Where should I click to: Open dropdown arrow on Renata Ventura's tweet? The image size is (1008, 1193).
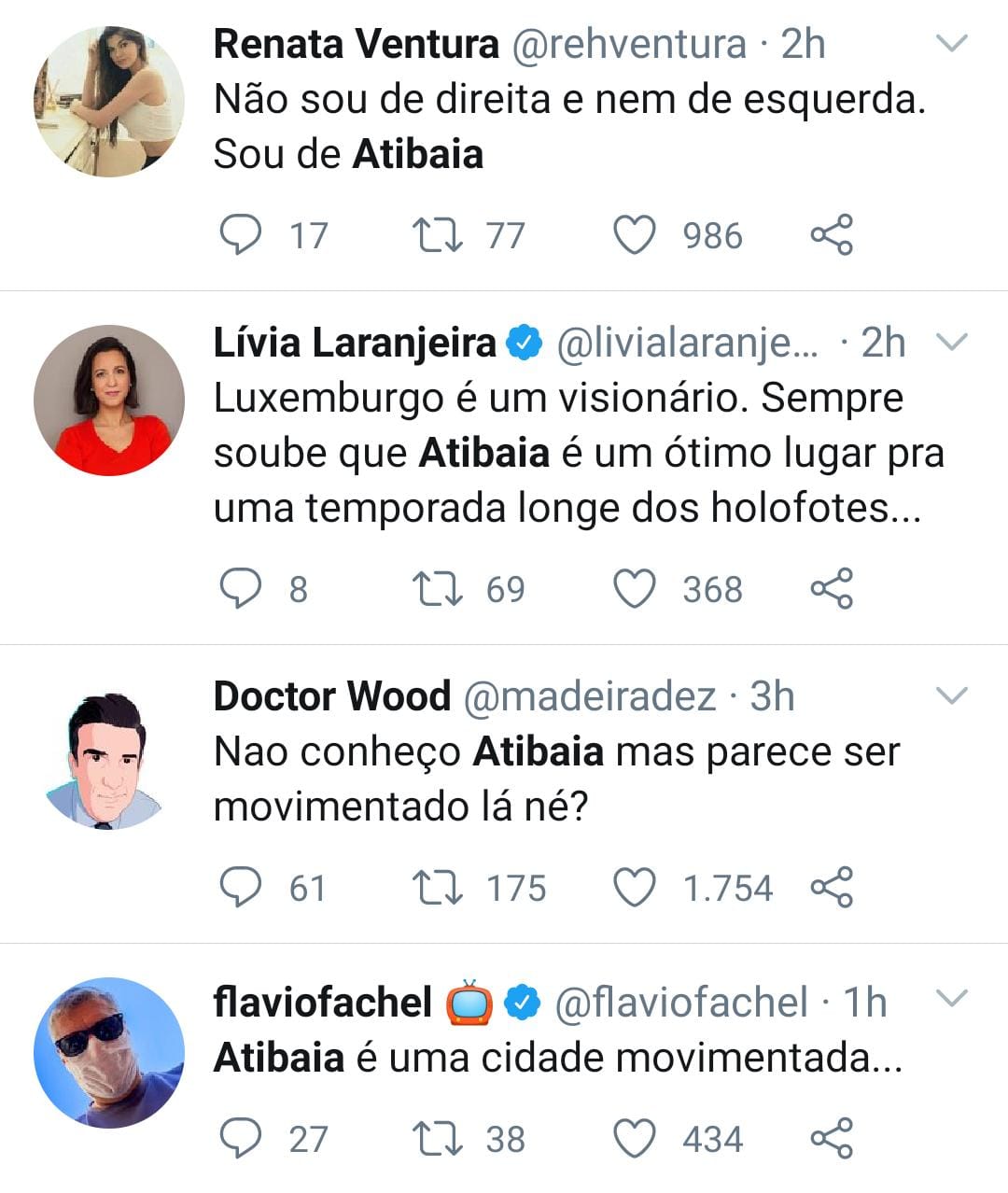952,44
